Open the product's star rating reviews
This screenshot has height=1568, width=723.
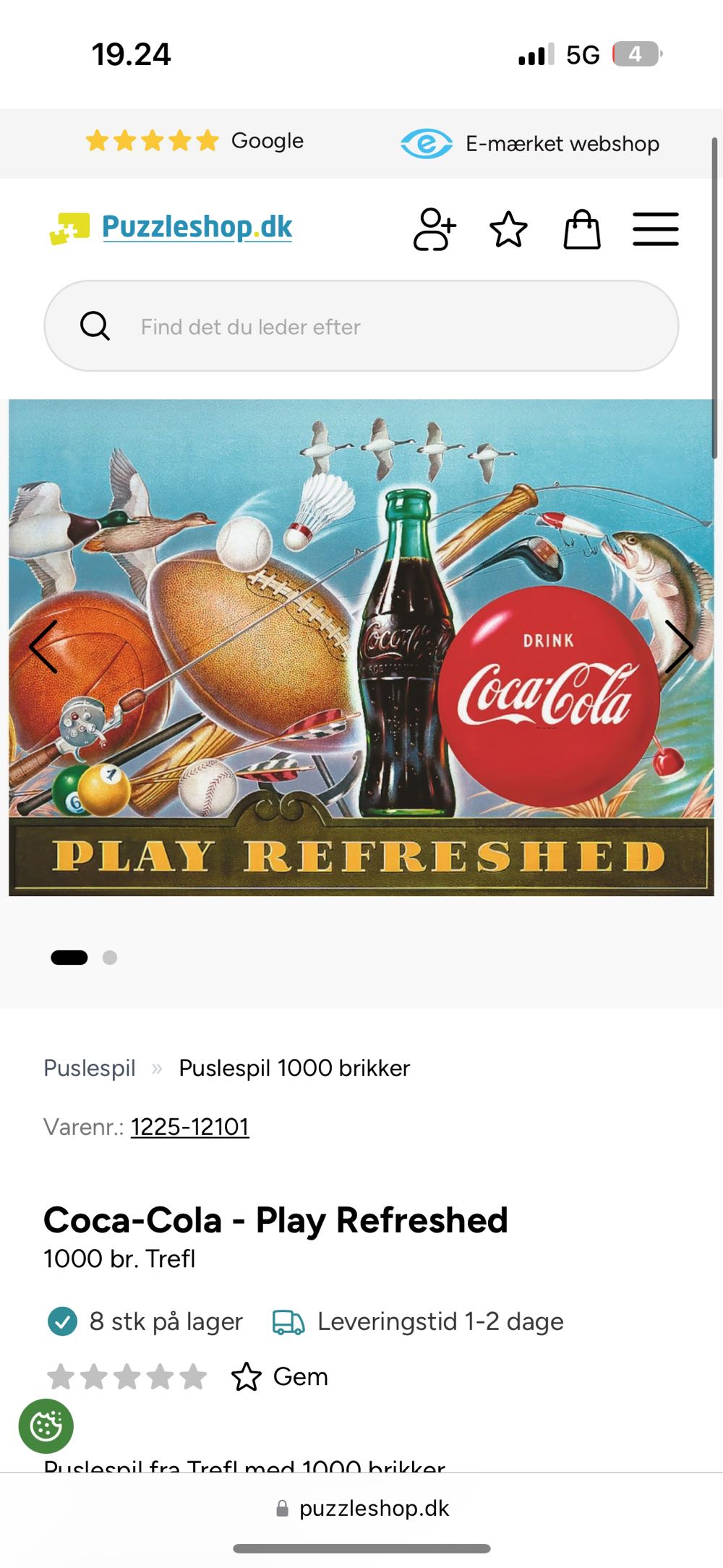pyautogui.click(x=127, y=1376)
